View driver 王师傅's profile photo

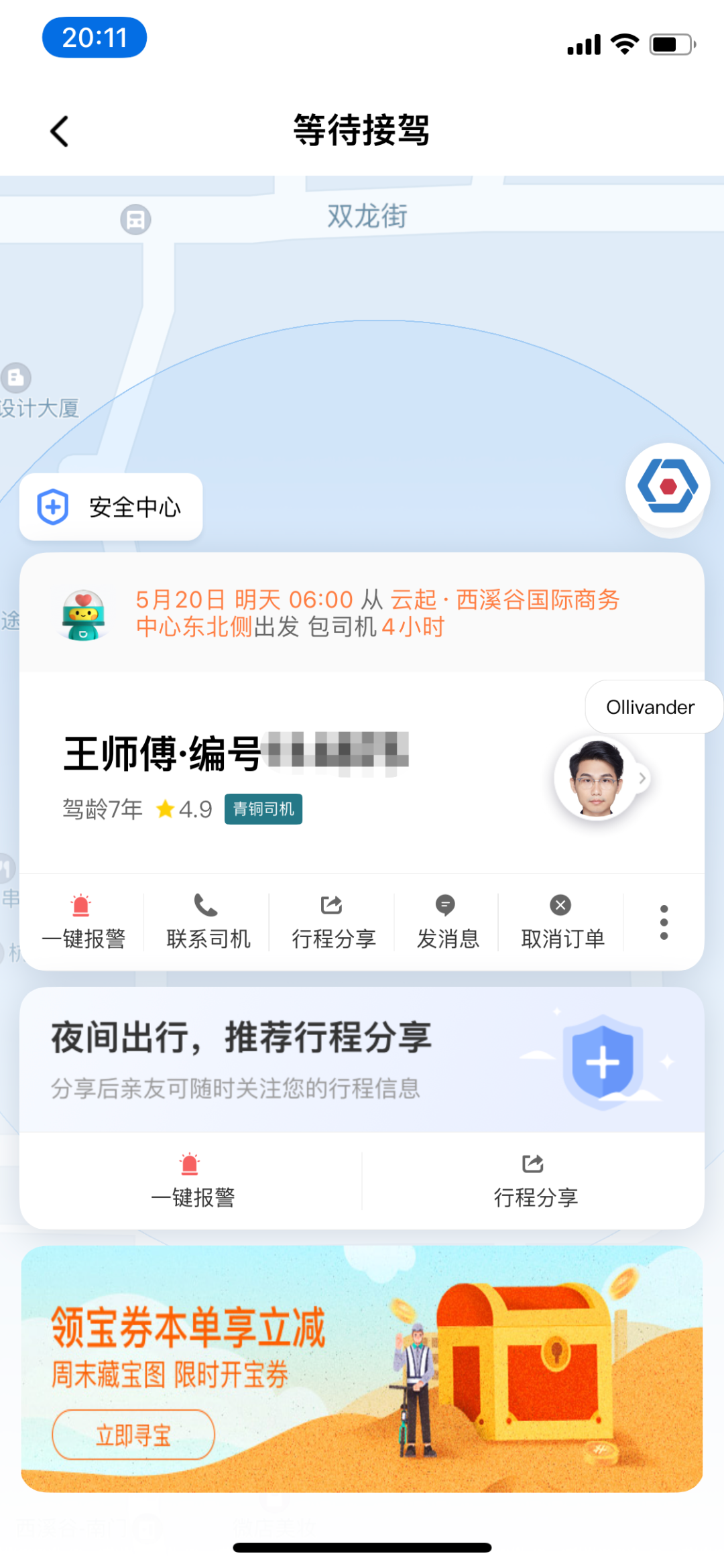(x=597, y=778)
